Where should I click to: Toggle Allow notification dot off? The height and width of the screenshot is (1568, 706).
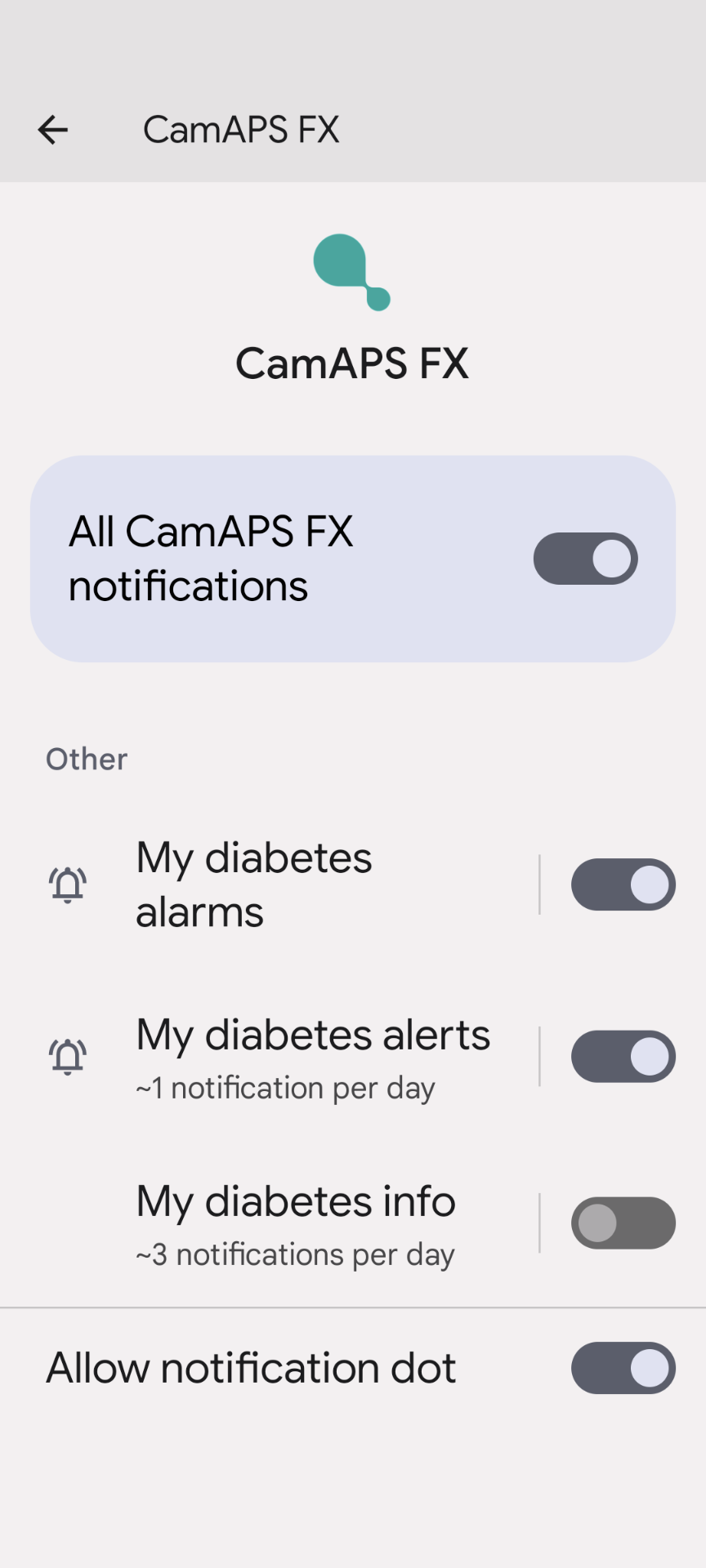click(x=623, y=1368)
